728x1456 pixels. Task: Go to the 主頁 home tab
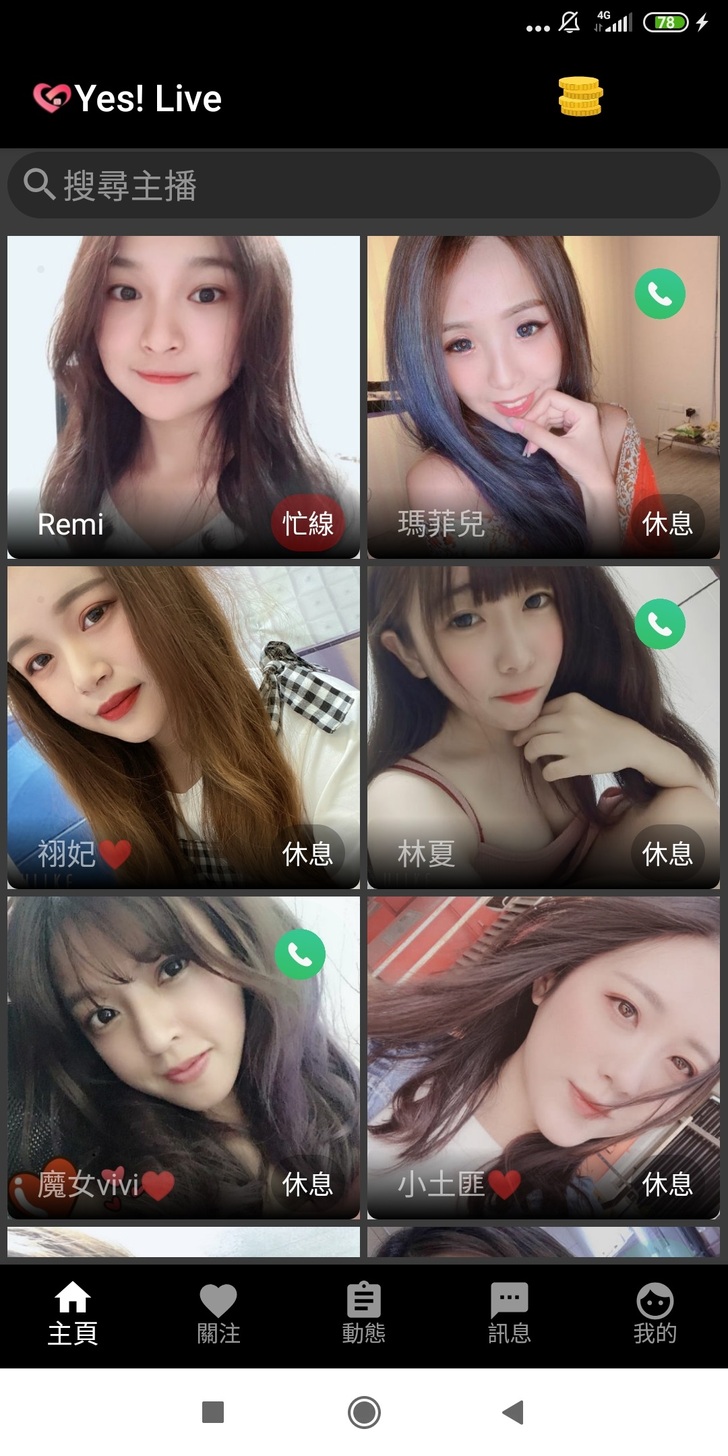click(73, 1314)
